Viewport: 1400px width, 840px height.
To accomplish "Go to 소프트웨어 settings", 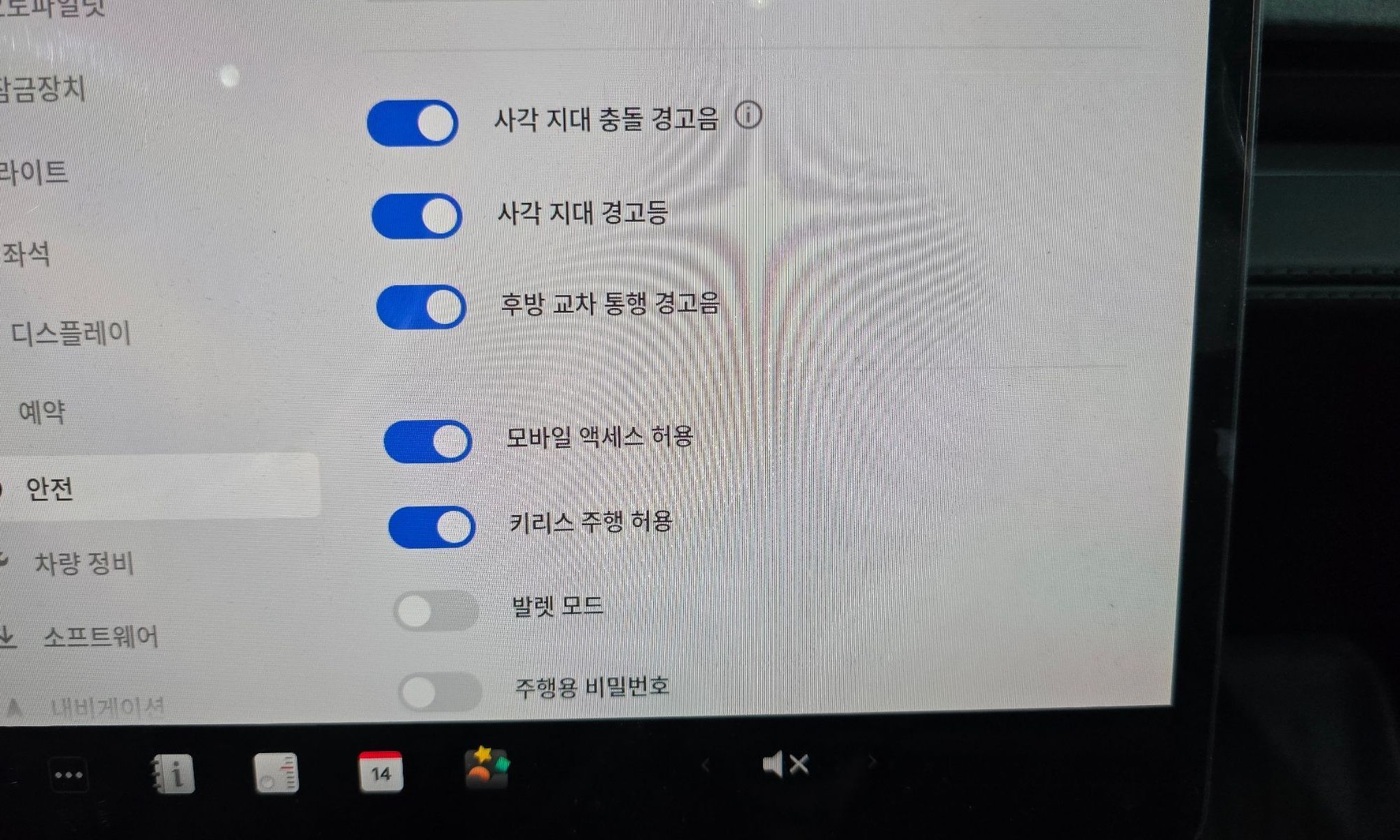I will 100,637.
